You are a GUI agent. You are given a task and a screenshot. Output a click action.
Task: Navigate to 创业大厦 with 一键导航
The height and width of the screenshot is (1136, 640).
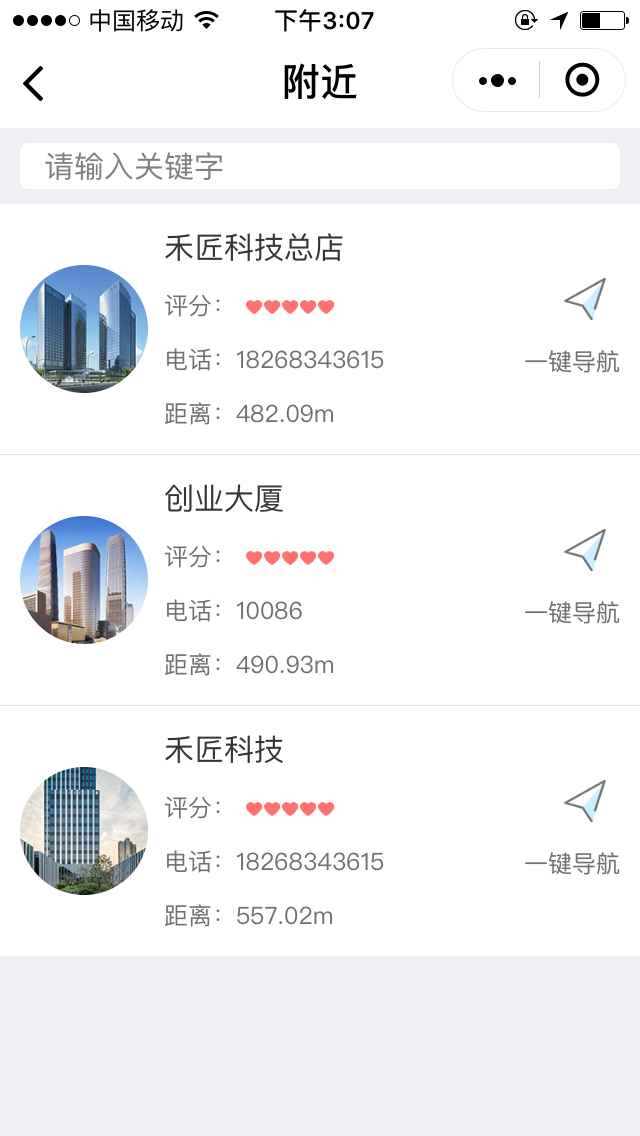coord(573,578)
